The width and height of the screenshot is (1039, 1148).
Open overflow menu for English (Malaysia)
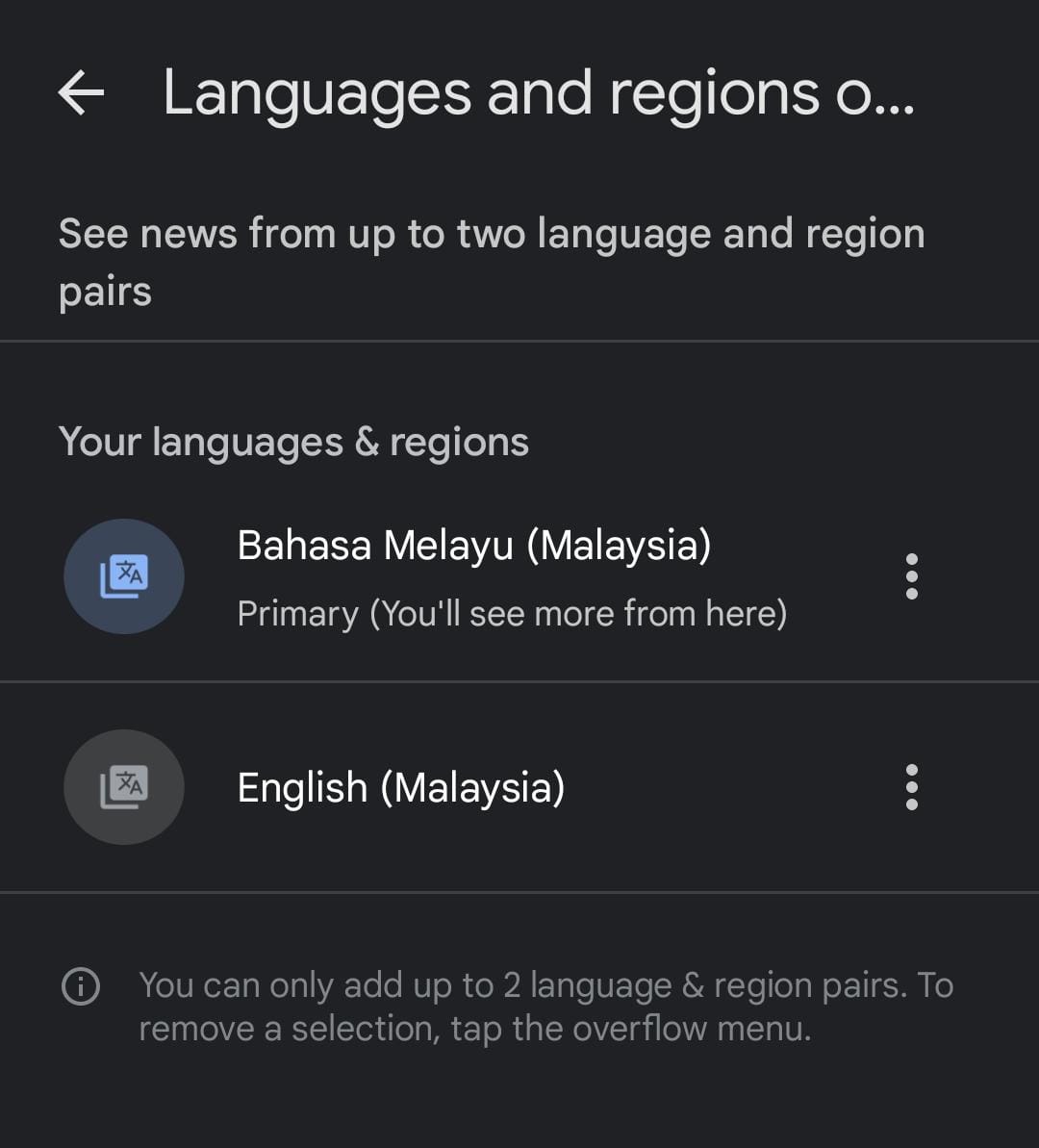pos(911,787)
